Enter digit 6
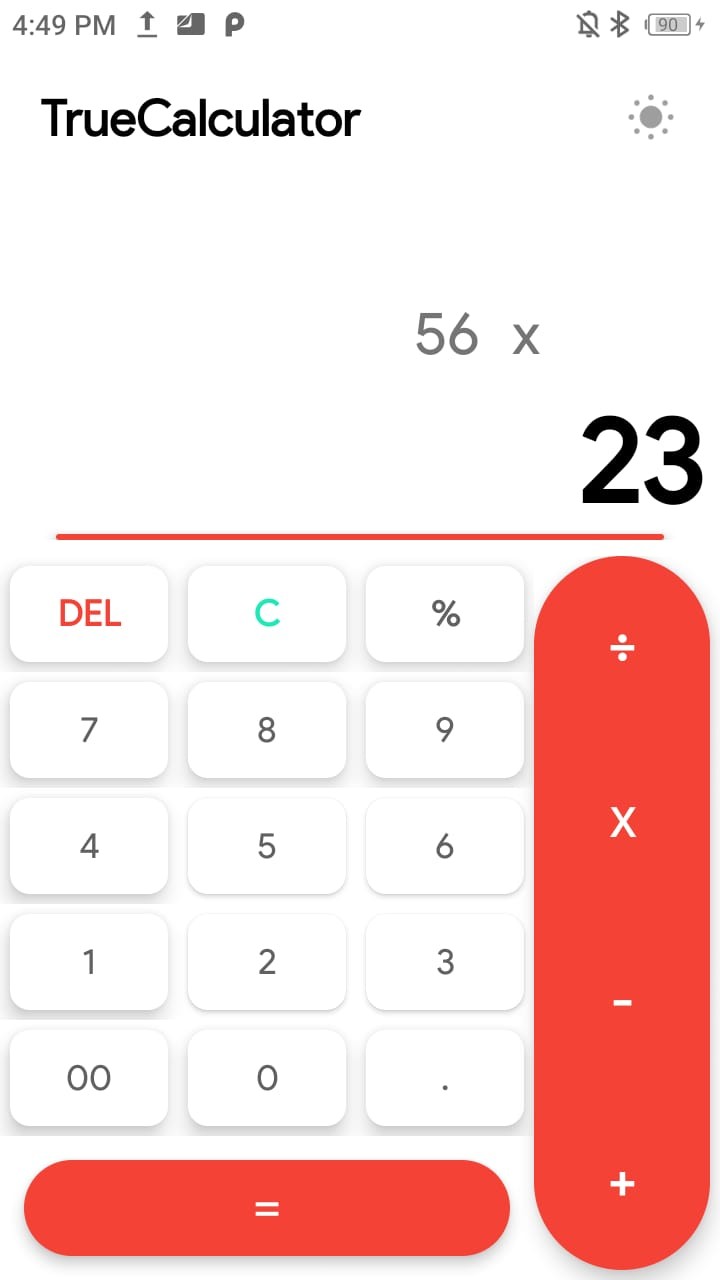Image resolution: width=720 pixels, height=1280 pixels. pyautogui.click(x=445, y=846)
